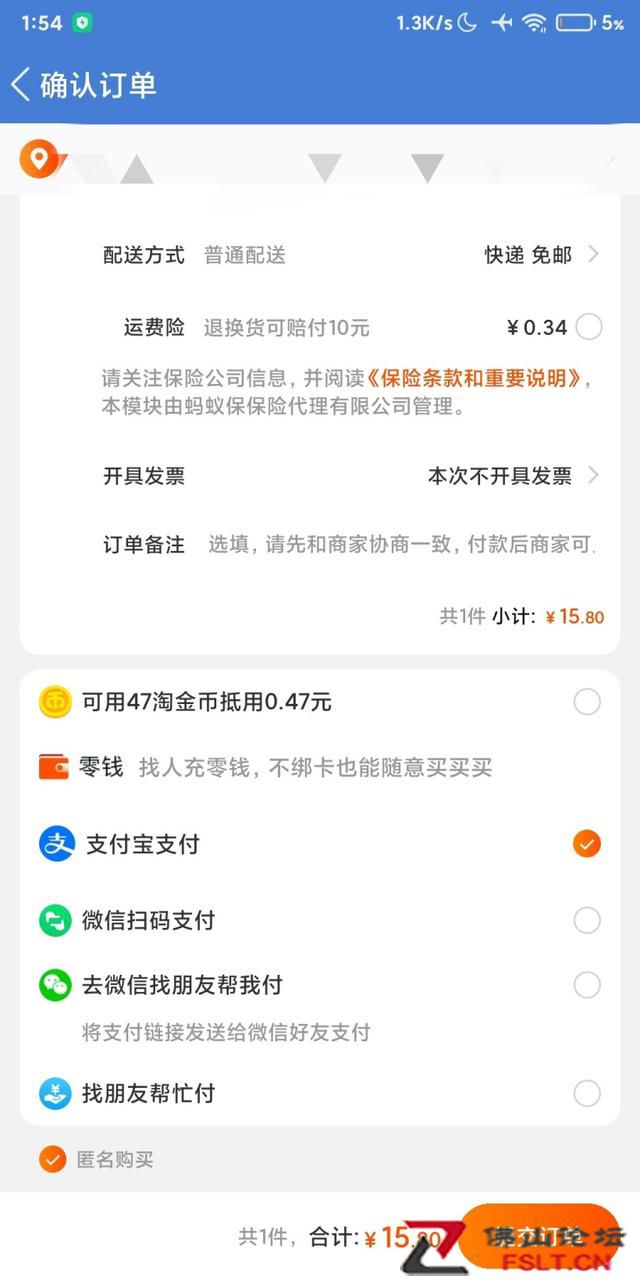Choose 微信扫码支付 payment option

[587, 920]
